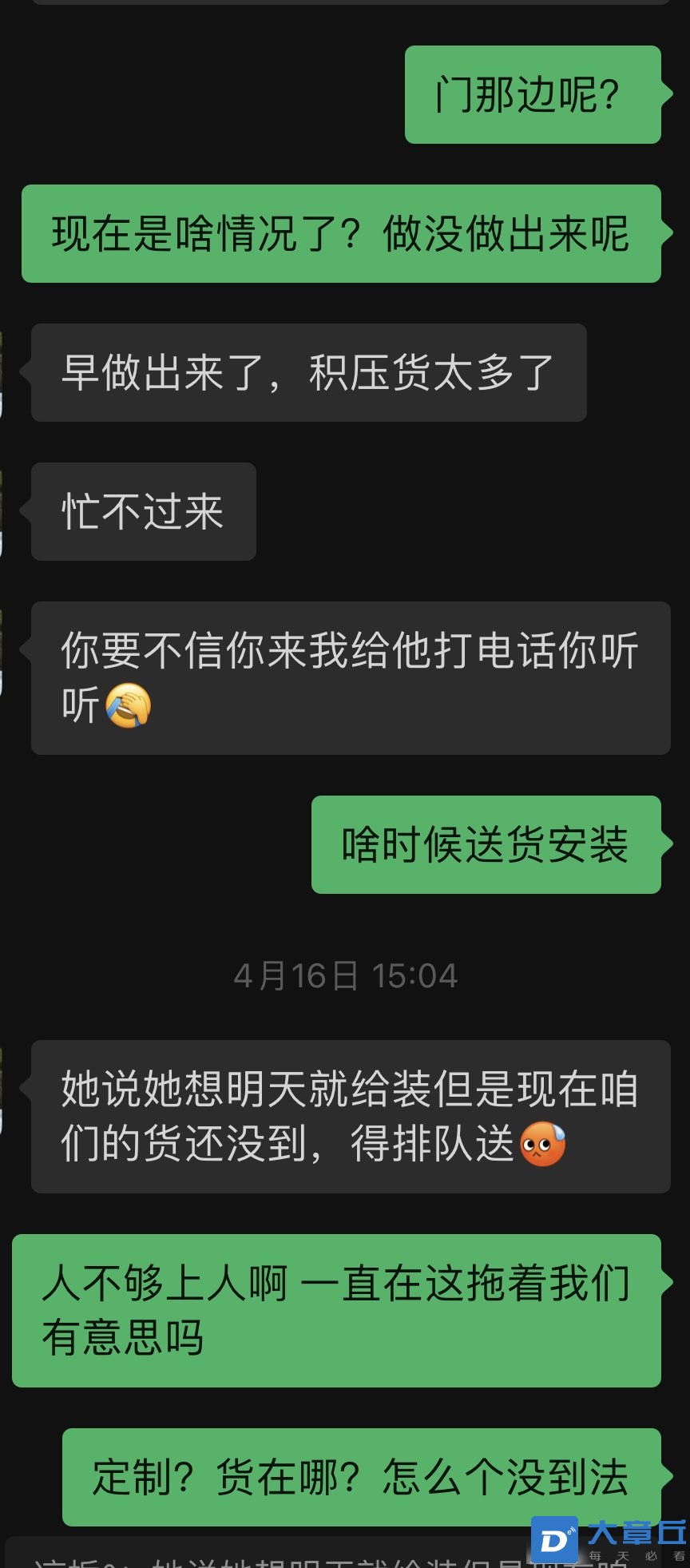
Task: Open the quoted message preview at the bottom
Action: tap(272, 1554)
